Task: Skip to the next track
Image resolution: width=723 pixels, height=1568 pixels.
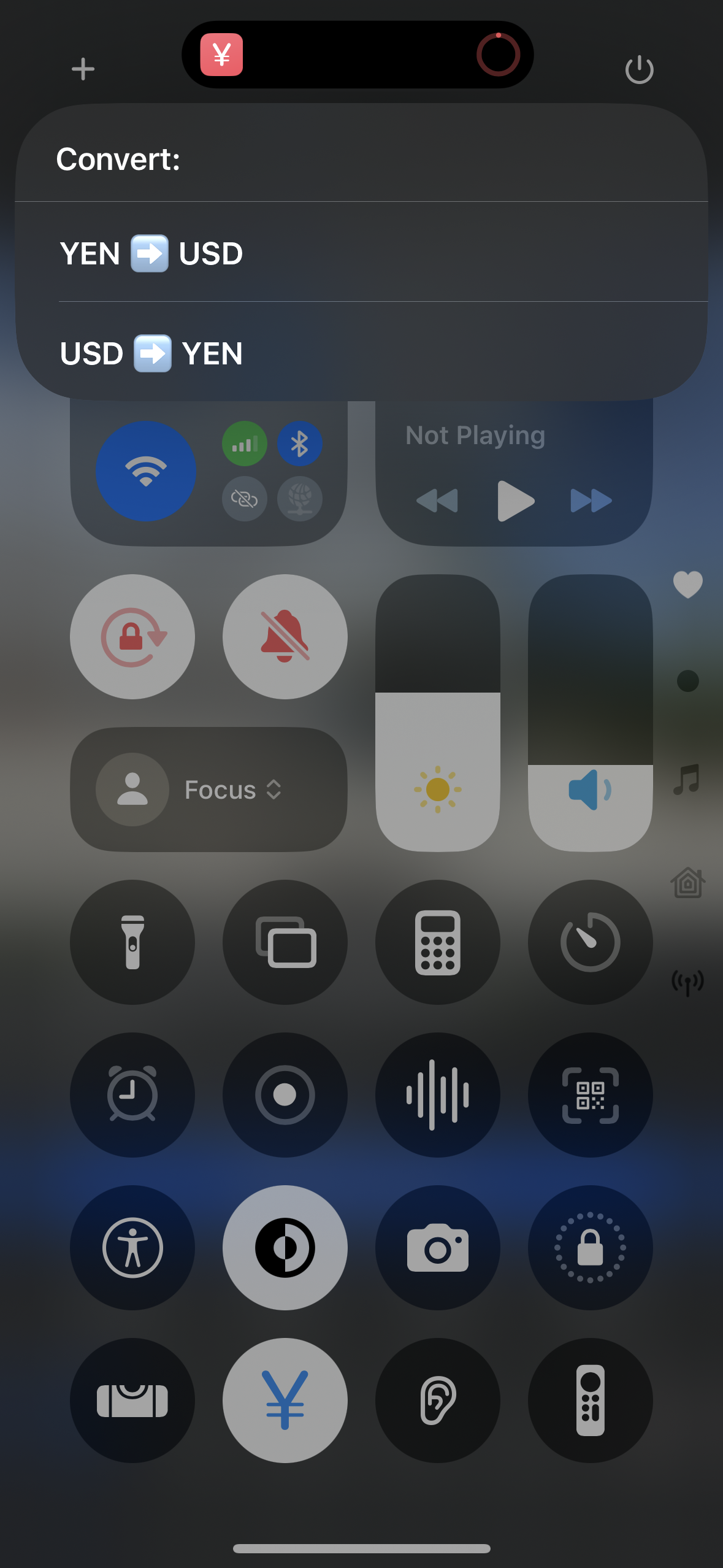Action: tap(591, 501)
